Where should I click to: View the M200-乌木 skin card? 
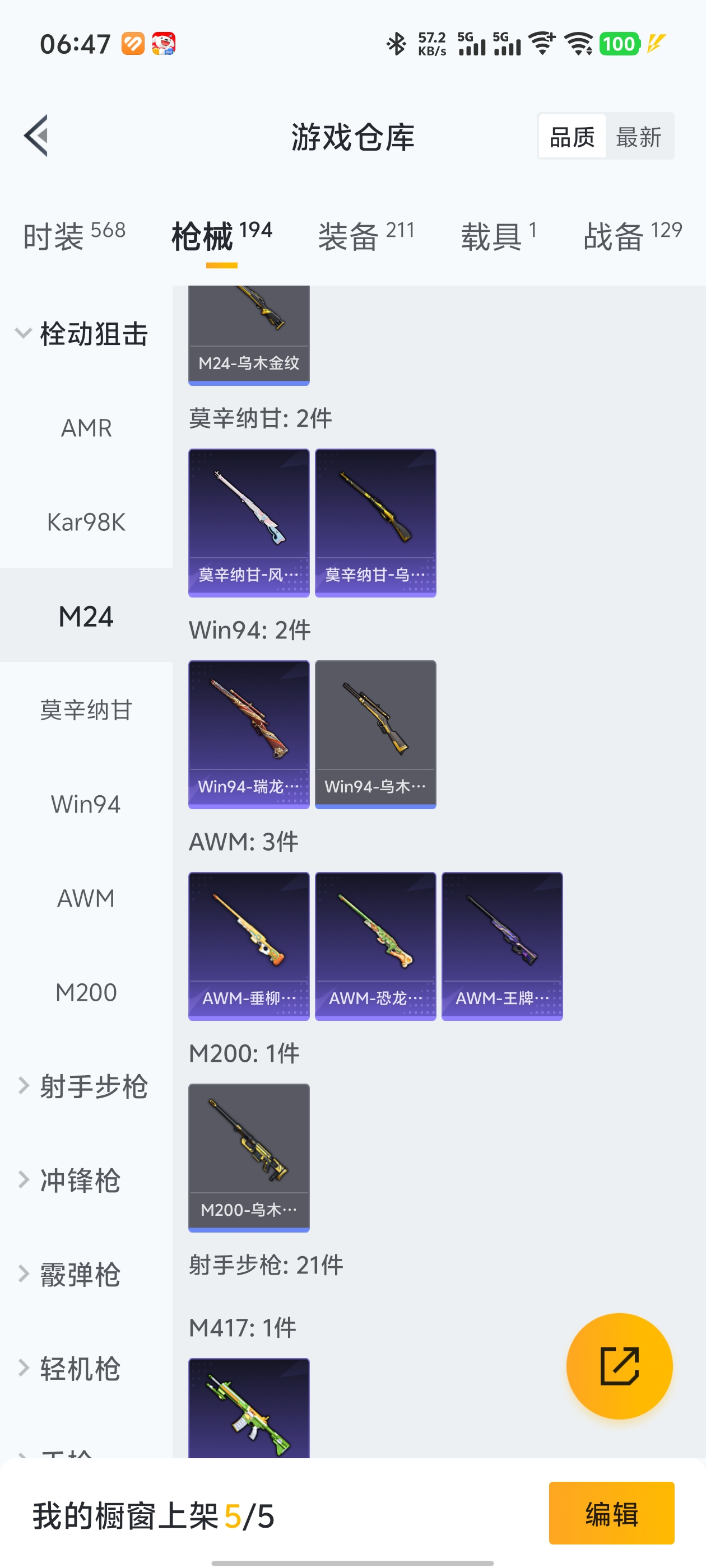(x=249, y=1157)
